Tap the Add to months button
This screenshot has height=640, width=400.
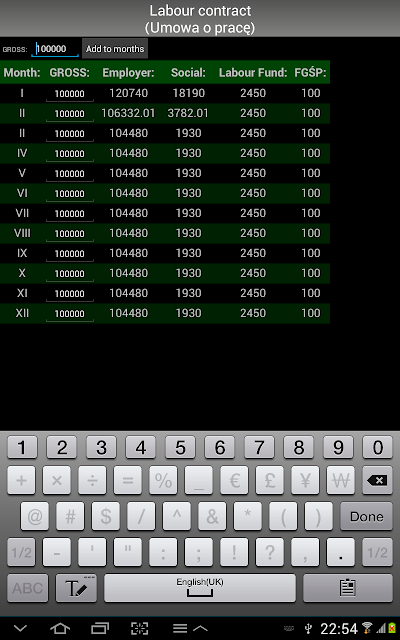115,49
